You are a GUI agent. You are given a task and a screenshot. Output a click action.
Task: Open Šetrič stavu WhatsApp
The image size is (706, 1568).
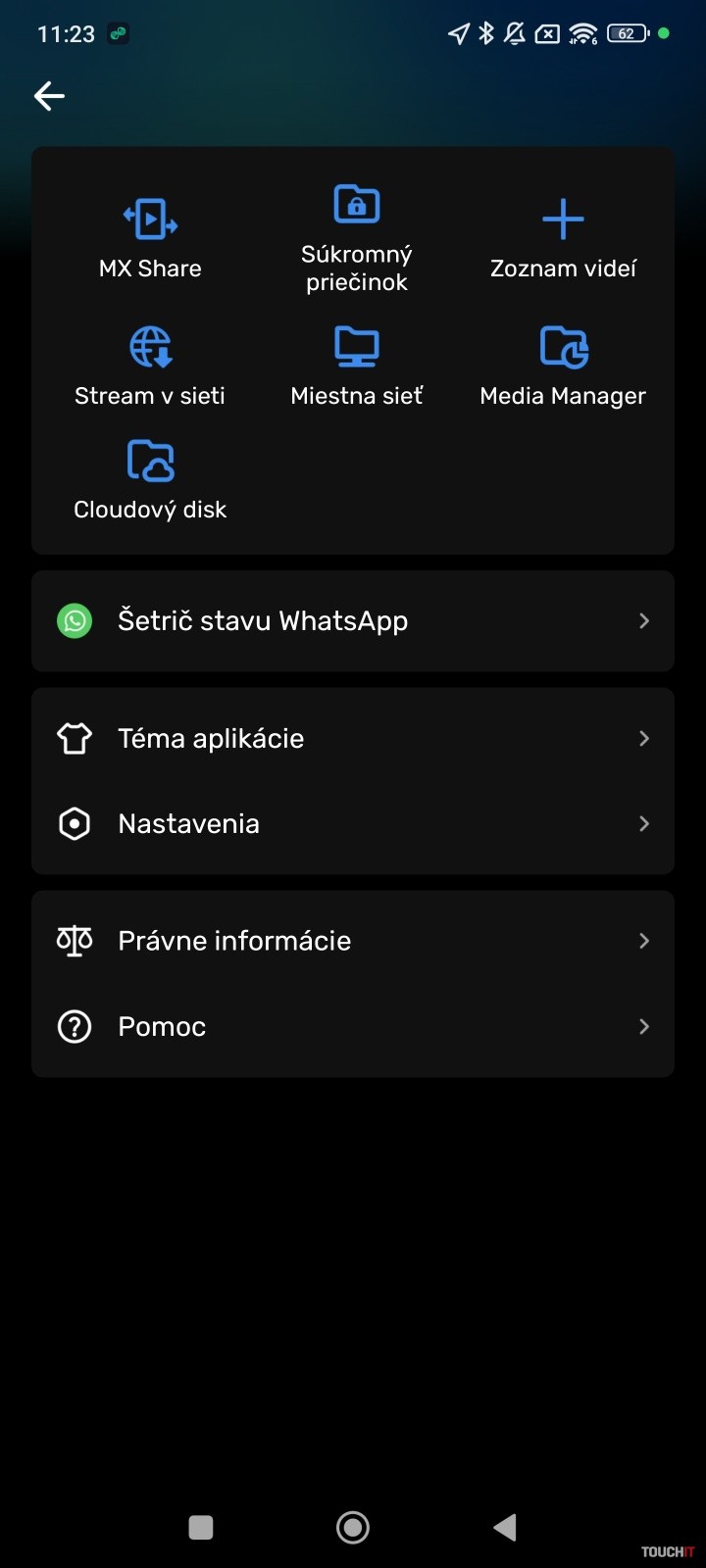tap(353, 621)
